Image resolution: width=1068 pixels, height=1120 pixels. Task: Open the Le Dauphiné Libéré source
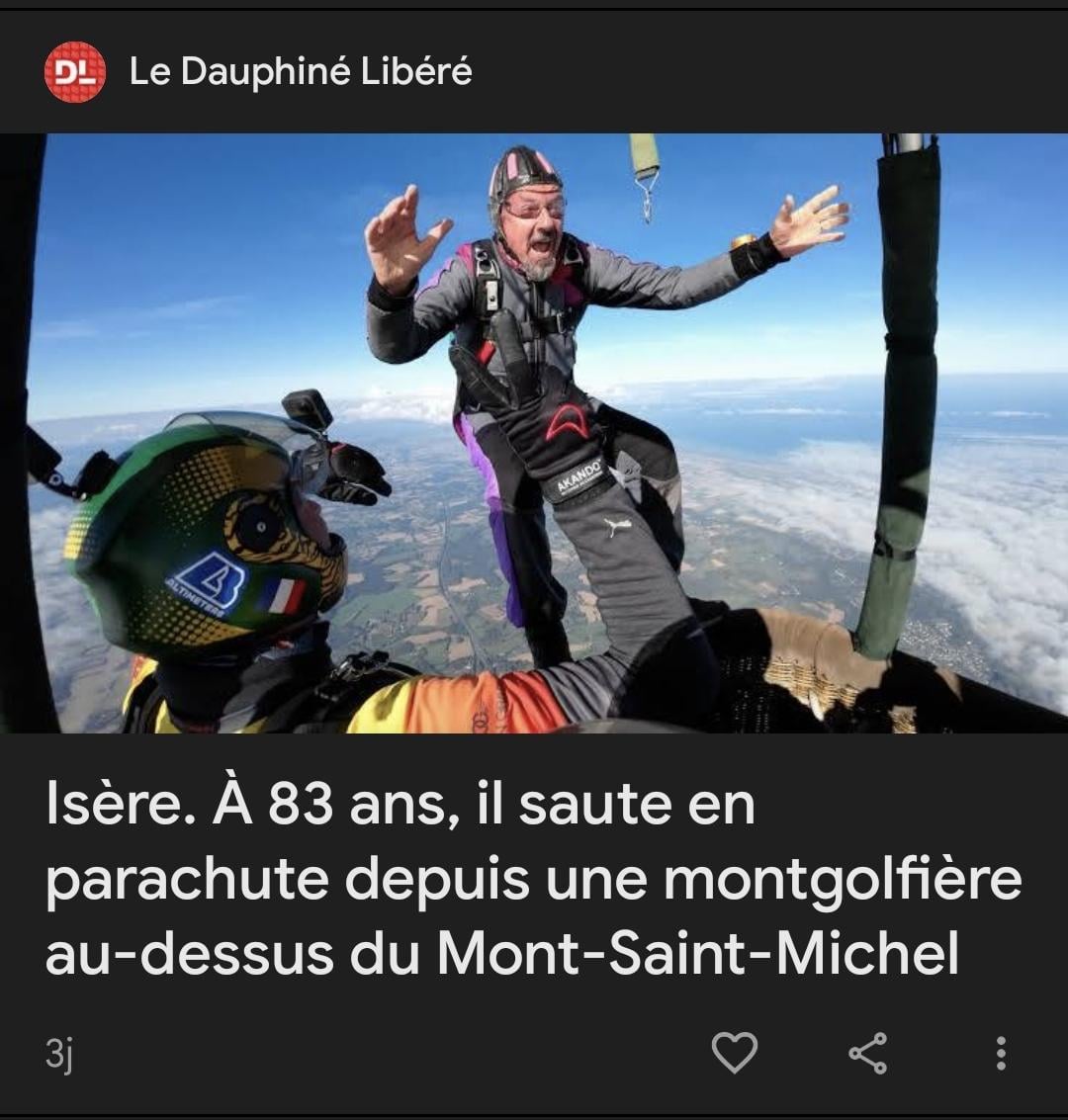coord(300,71)
